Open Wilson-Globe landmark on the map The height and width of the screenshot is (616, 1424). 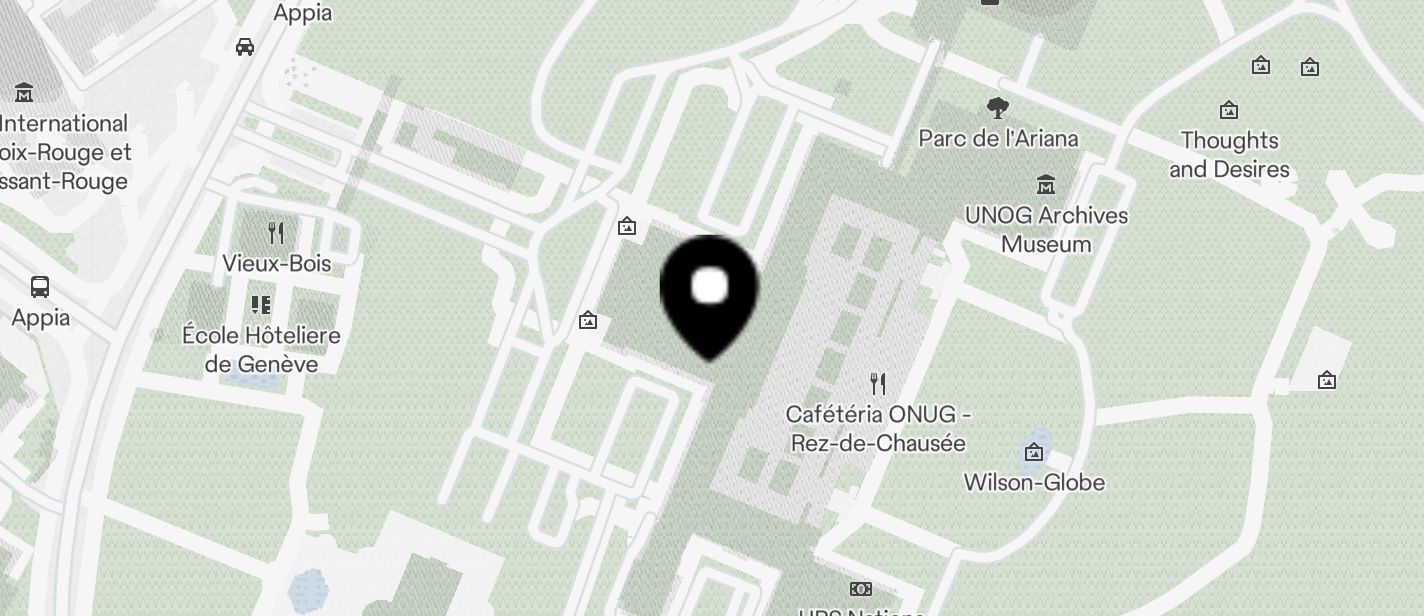tap(1034, 453)
